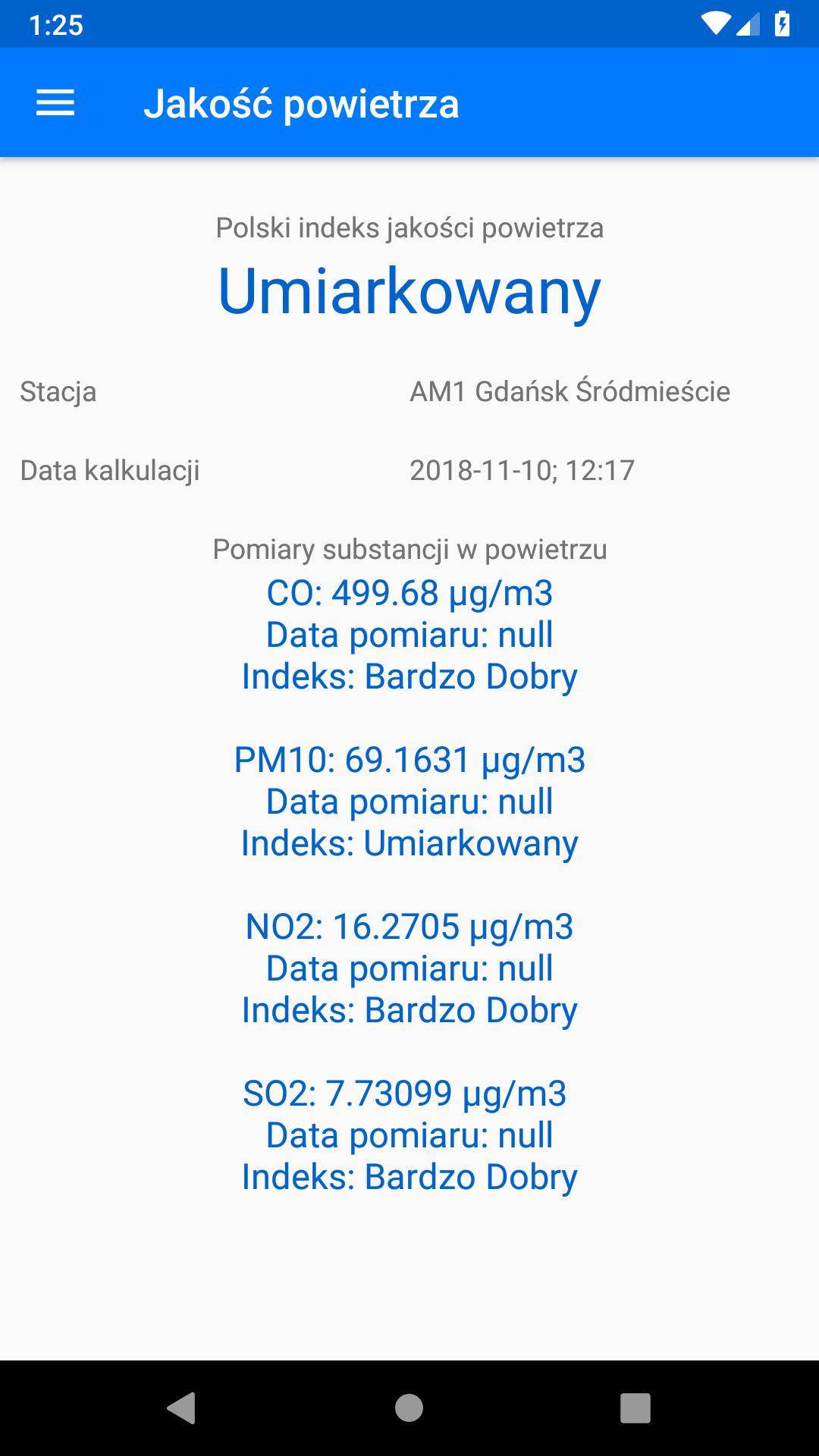Tap the Data kalkulacji timestamp
Viewport: 819px width, 1456px height.
[523, 470]
